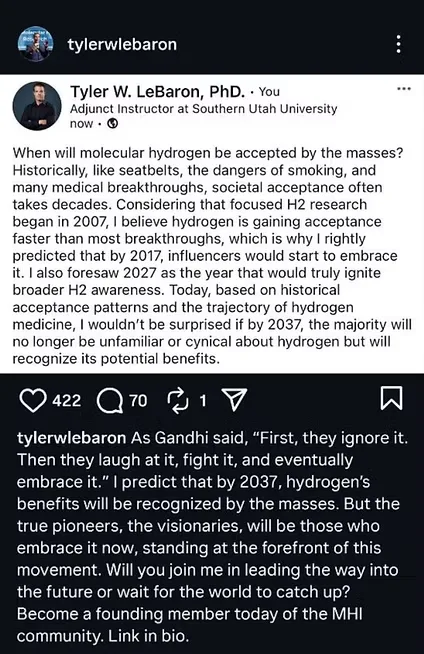The height and width of the screenshot is (654, 424).
Task: Like the tylerwlebaron post
Action: coord(33,400)
